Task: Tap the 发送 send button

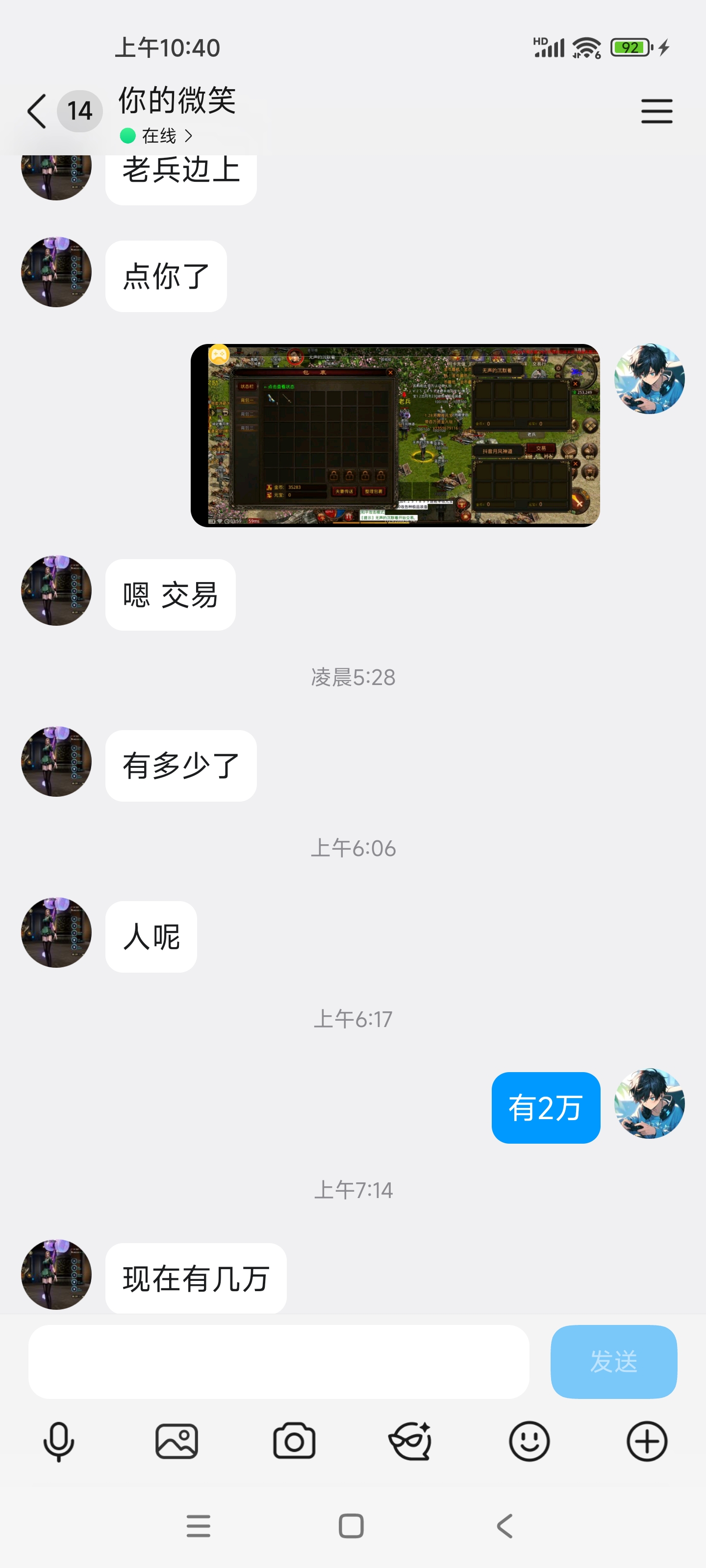Action: click(x=613, y=1362)
